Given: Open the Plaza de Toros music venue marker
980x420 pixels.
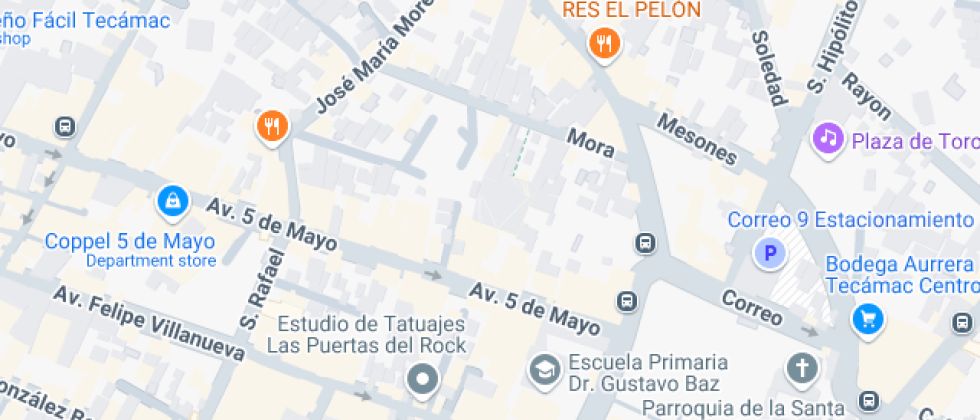Looking at the screenshot, I should tap(827, 140).
